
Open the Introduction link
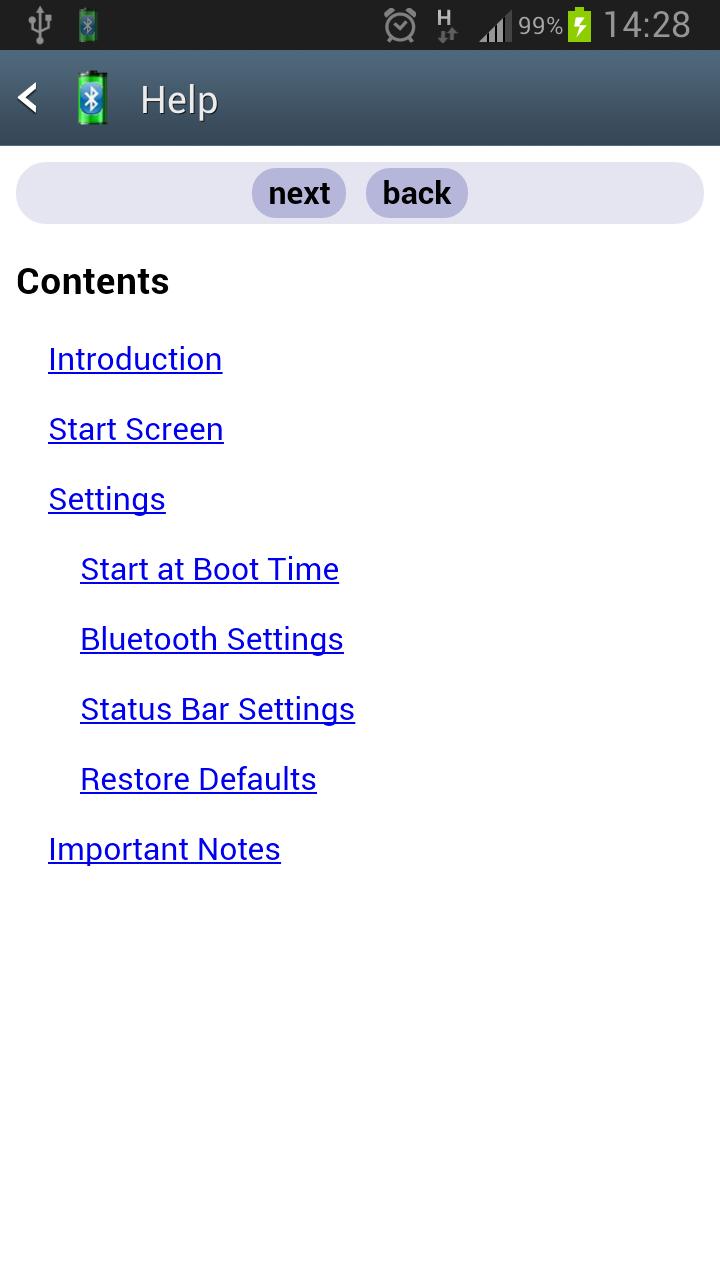click(x=135, y=360)
